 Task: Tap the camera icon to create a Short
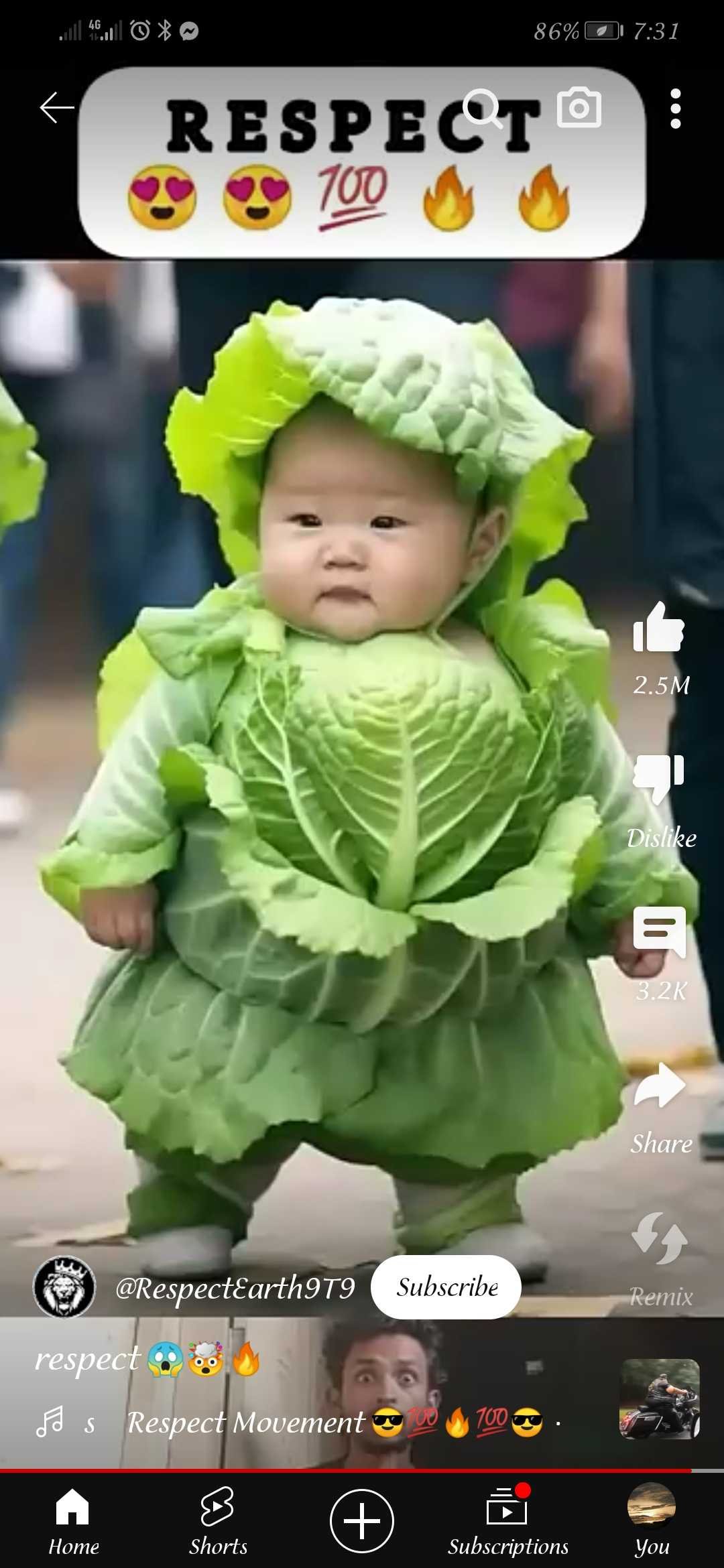[579, 107]
